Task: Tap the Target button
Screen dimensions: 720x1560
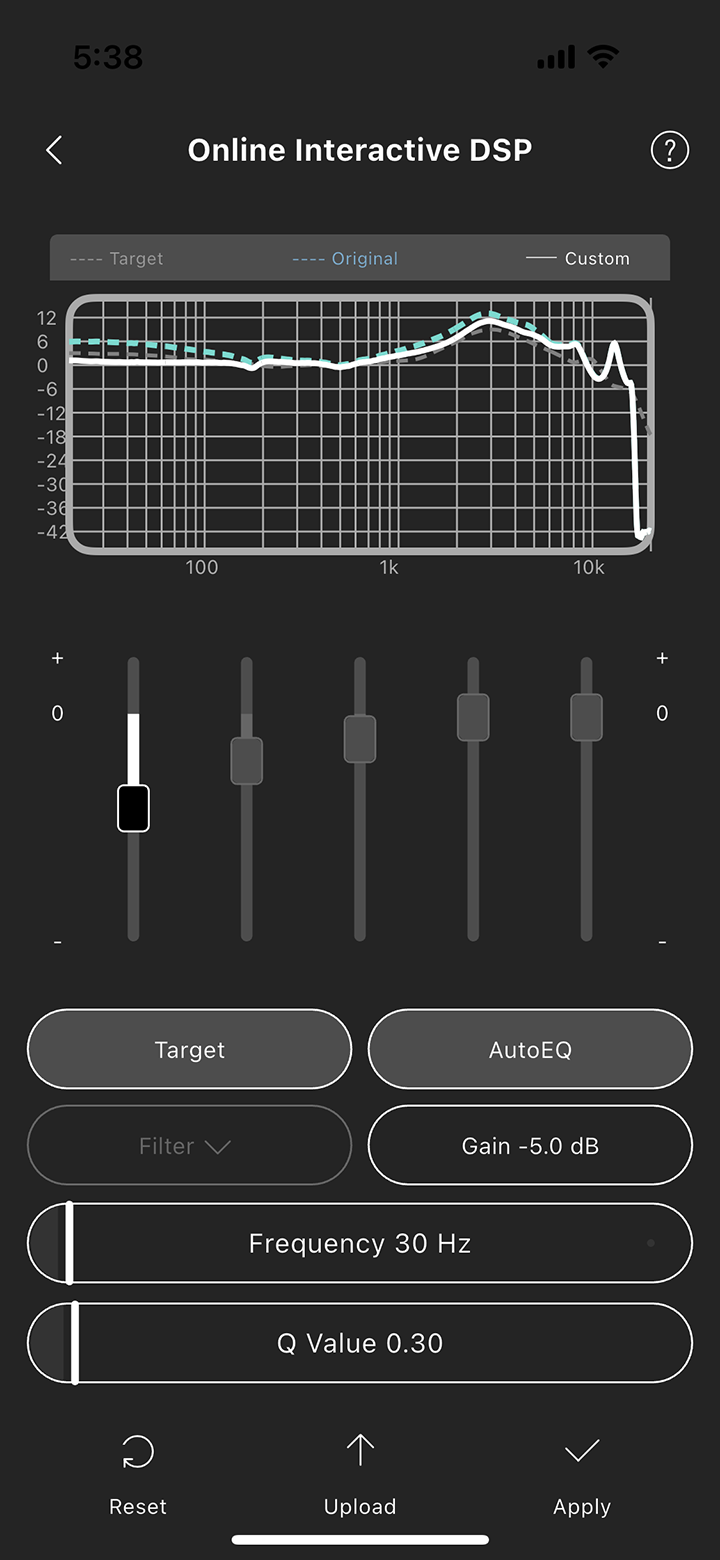Action: tap(190, 1049)
